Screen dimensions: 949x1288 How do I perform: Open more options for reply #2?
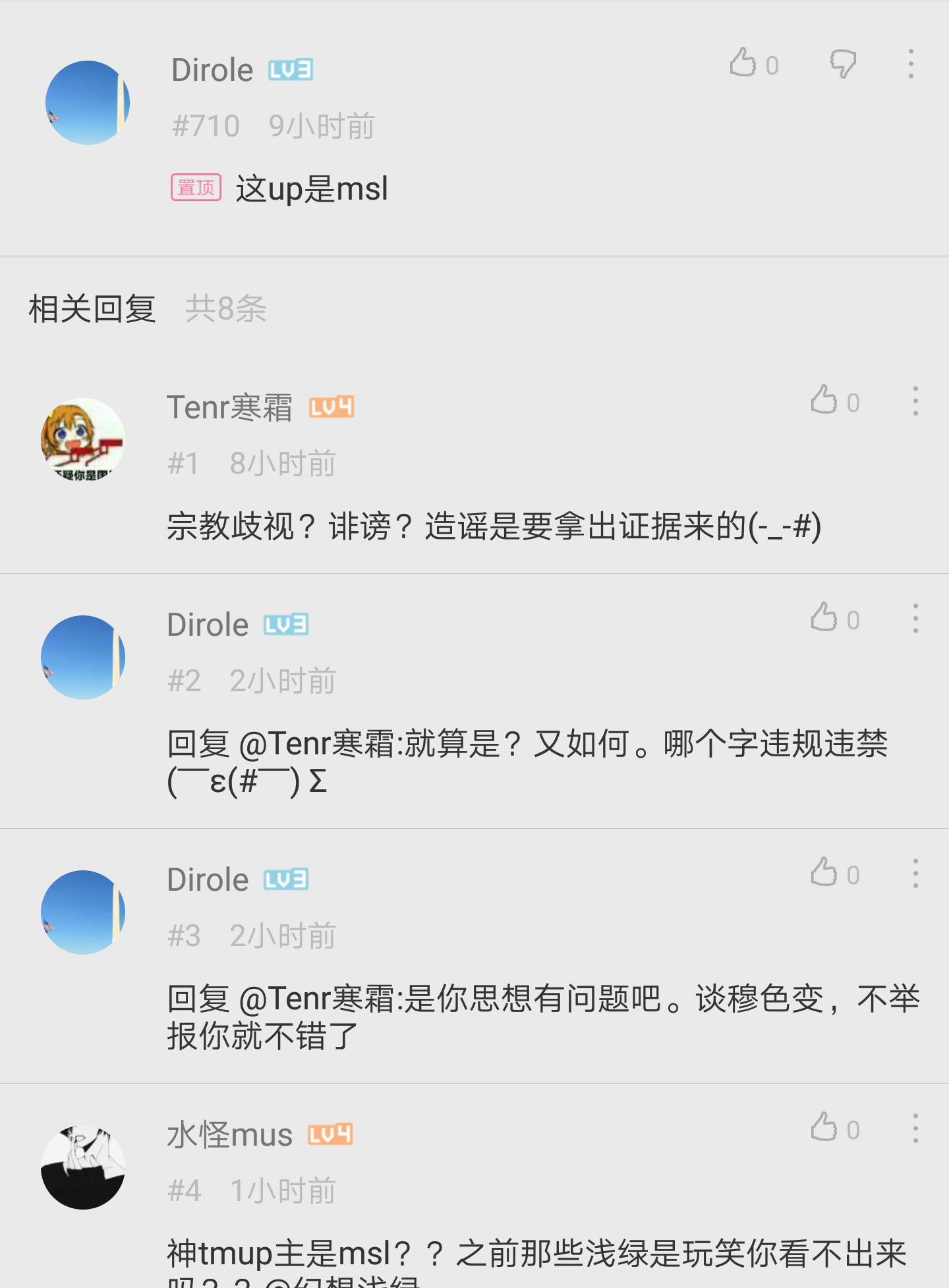915,619
